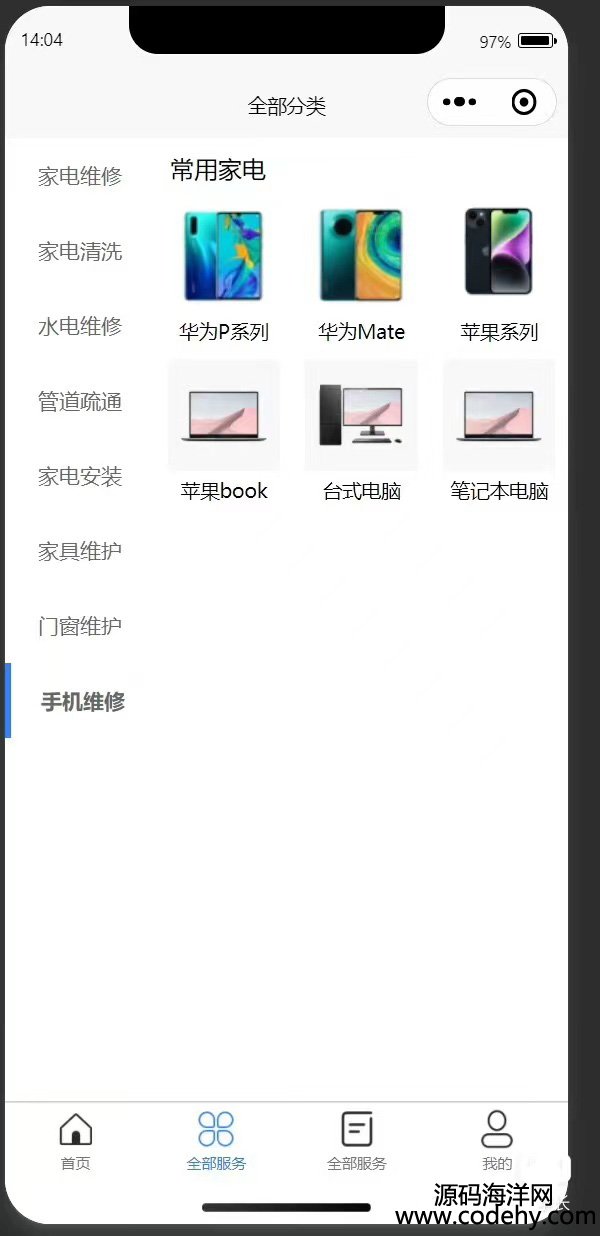Go to the 首页 tab
This screenshot has width=600, height=1236.
pyautogui.click(x=76, y=1140)
